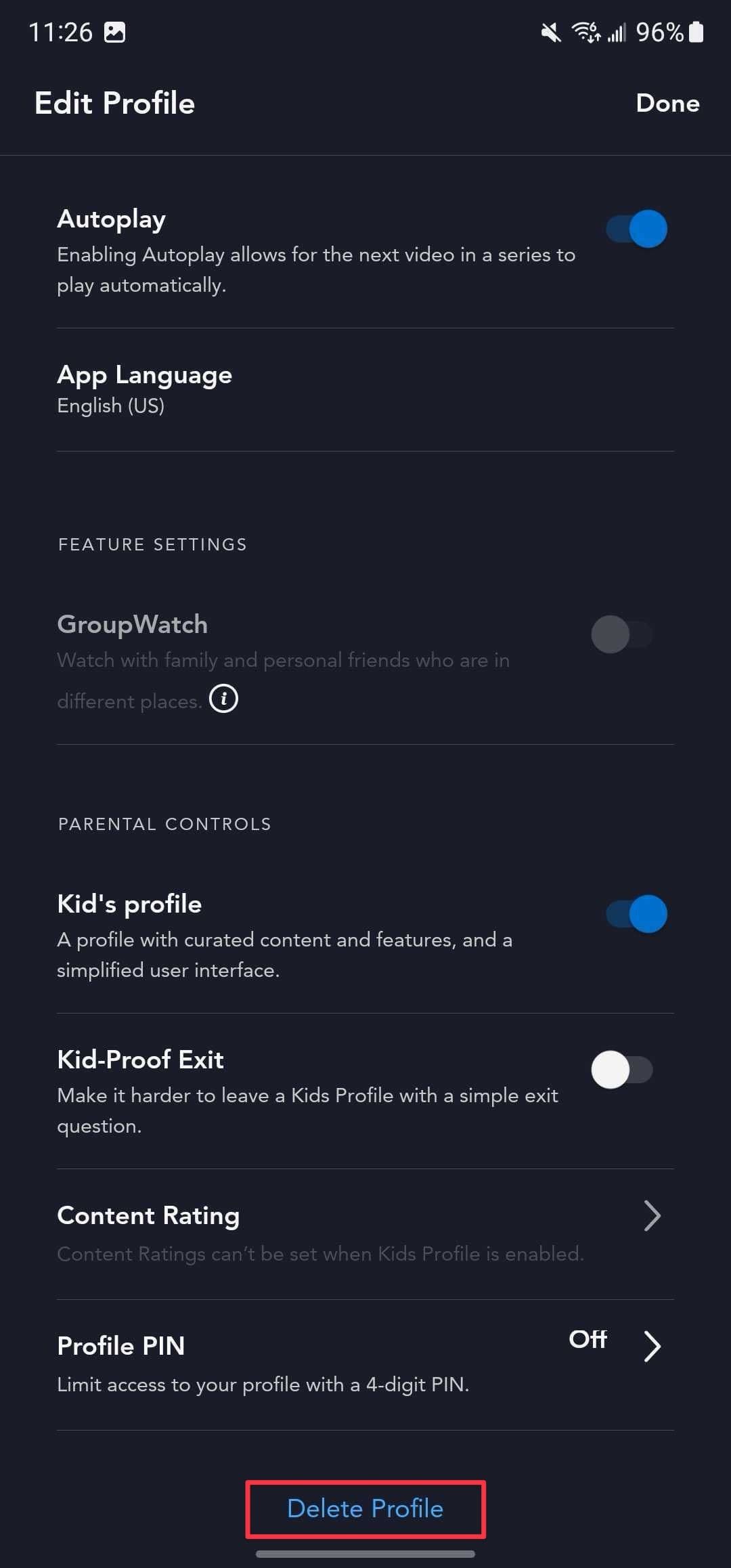Screen dimensions: 731x1568
Task: Tap the Off label beside Profile PIN
Action: coord(587,1339)
